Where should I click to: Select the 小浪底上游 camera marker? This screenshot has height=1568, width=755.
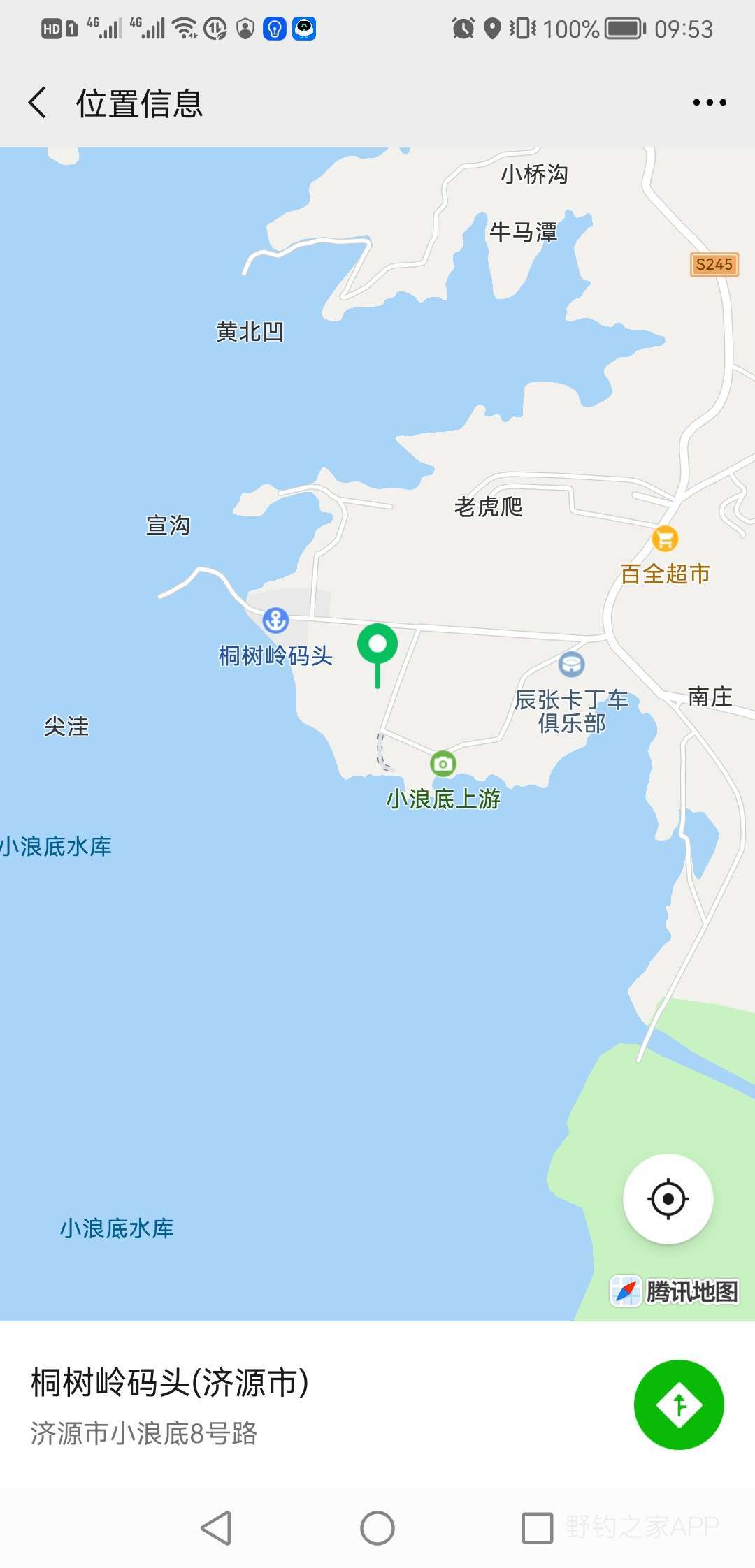point(443,764)
